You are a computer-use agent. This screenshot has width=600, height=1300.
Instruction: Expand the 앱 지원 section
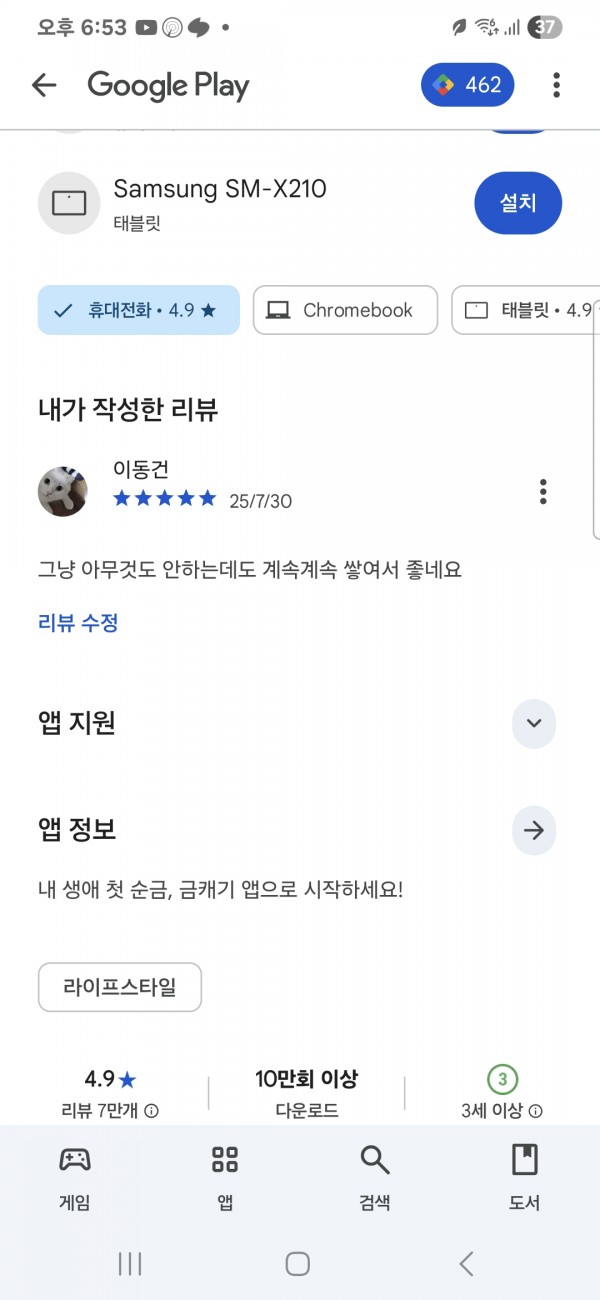(534, 723)
